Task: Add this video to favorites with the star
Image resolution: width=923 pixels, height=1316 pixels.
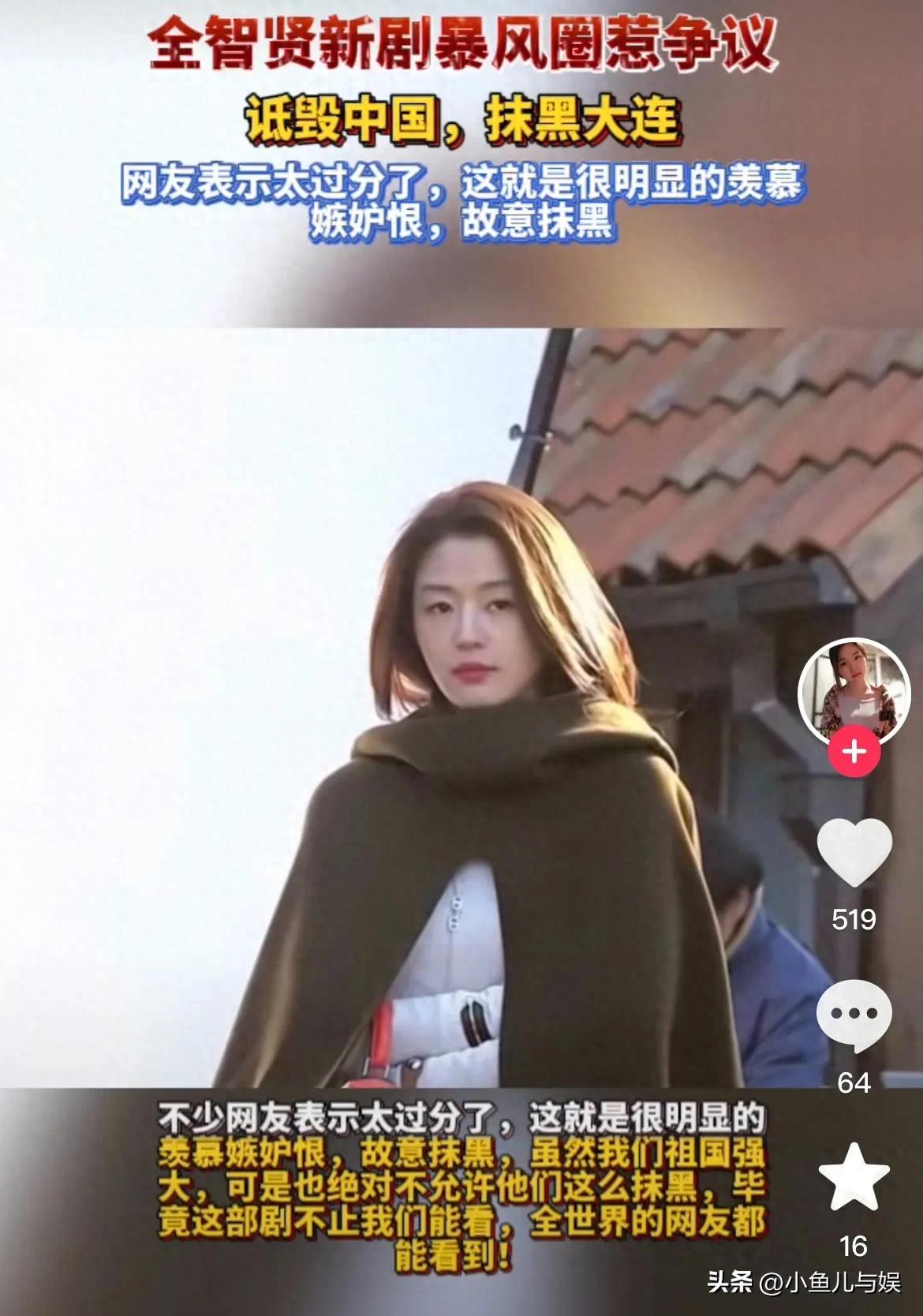Action: click(854, 1177)
